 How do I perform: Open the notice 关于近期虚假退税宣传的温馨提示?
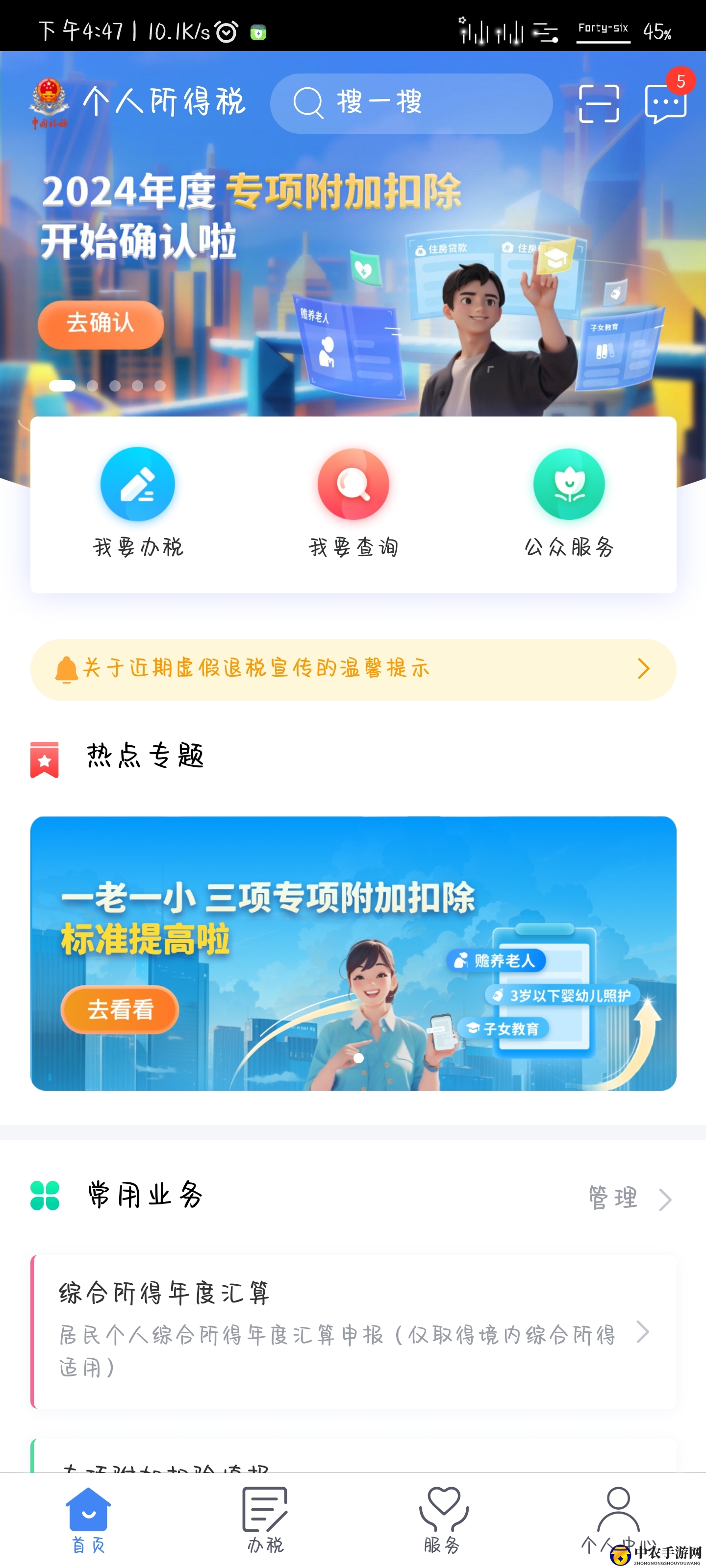(x=353, y=669)
